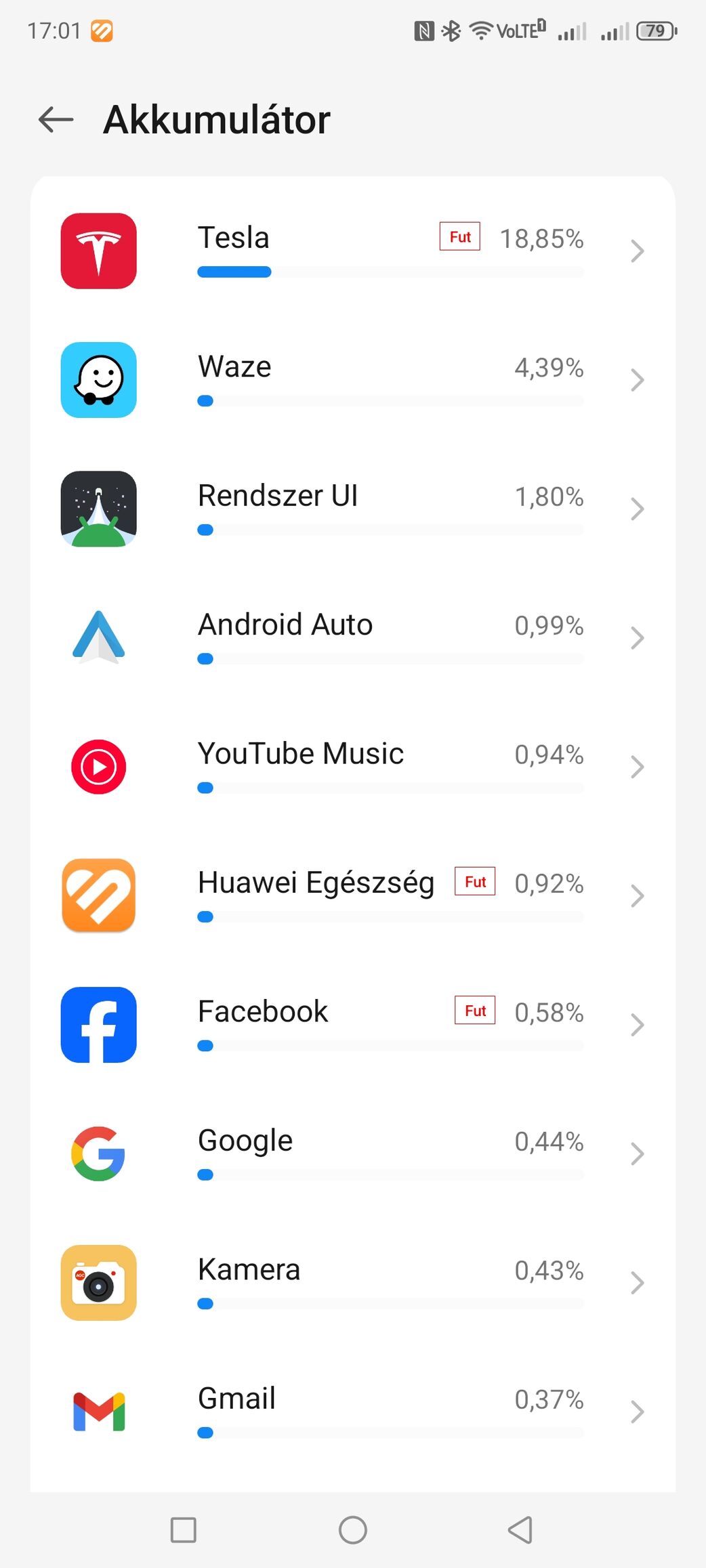Open Waze battery usage details
706x1568 pixels.
[353, 380]
